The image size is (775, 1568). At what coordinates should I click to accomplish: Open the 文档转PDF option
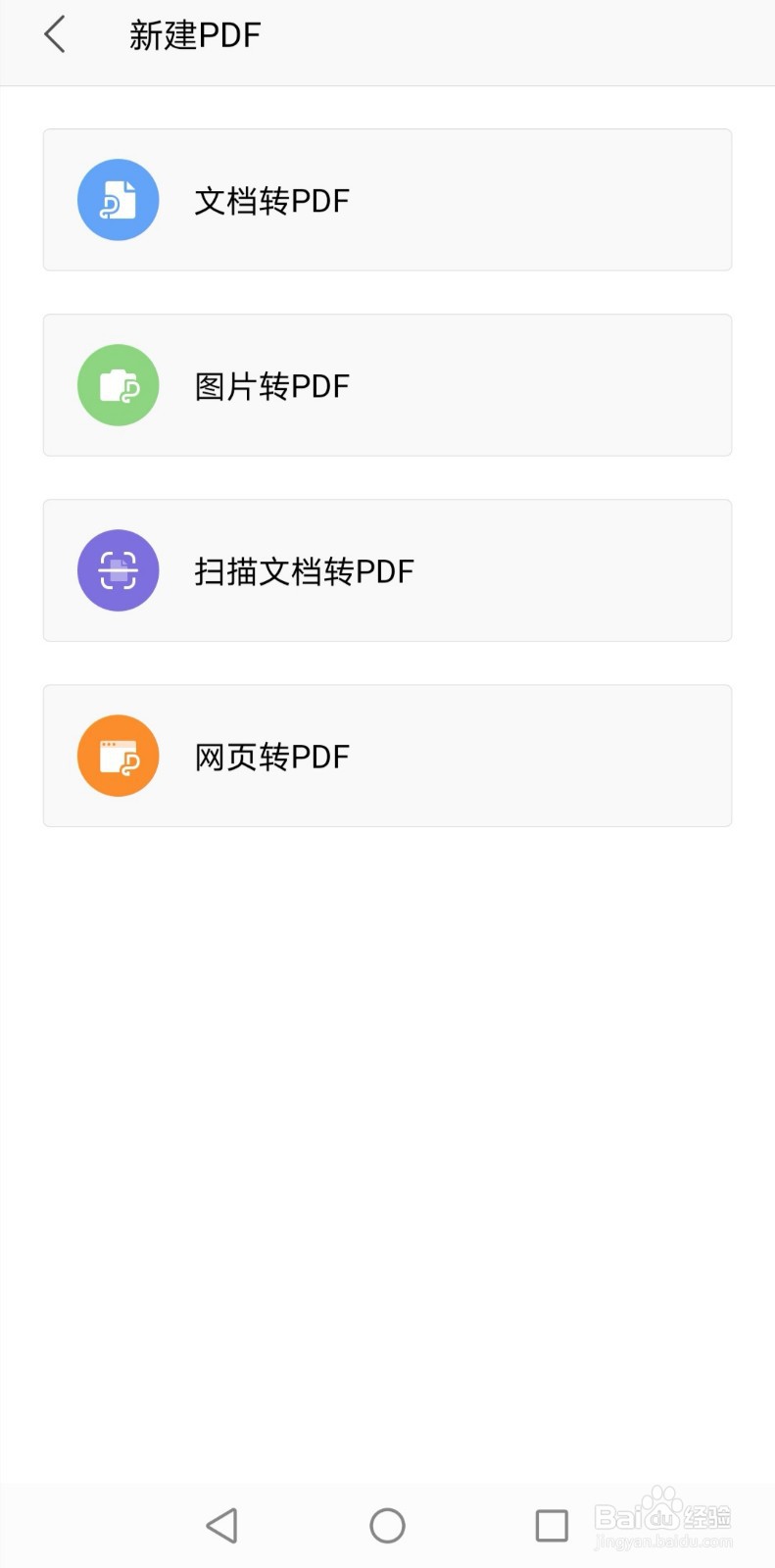[x=387, y=200]
